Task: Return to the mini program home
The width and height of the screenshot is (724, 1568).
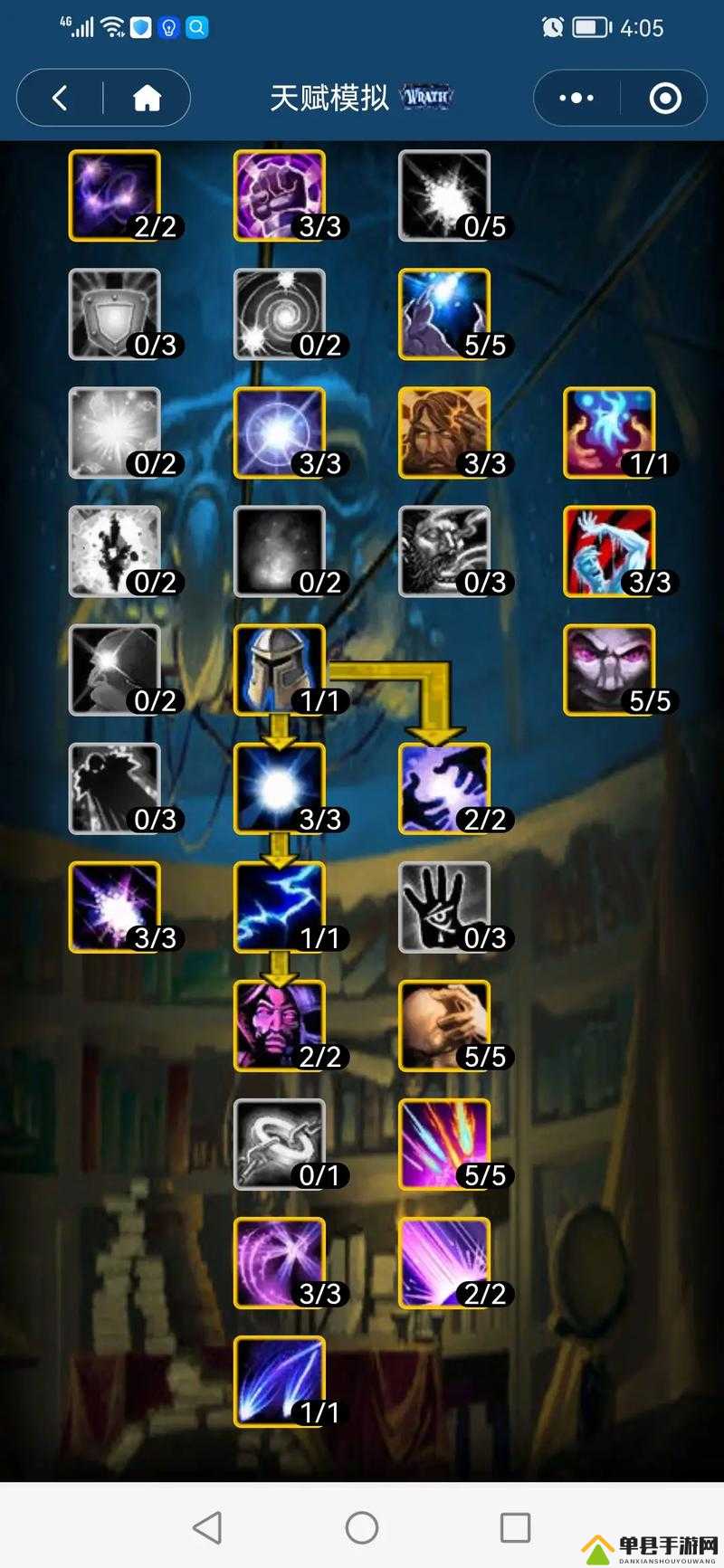Action: pos(147,98)
